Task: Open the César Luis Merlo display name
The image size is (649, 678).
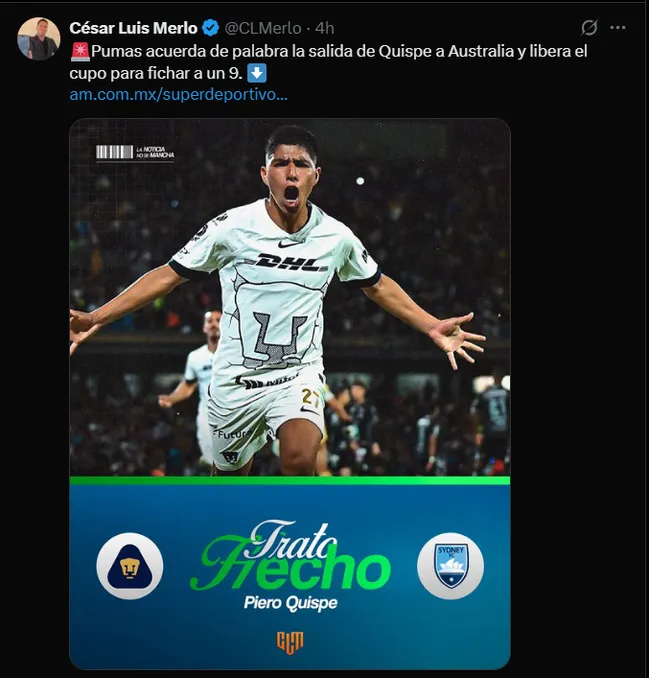Action: point(133,28)
